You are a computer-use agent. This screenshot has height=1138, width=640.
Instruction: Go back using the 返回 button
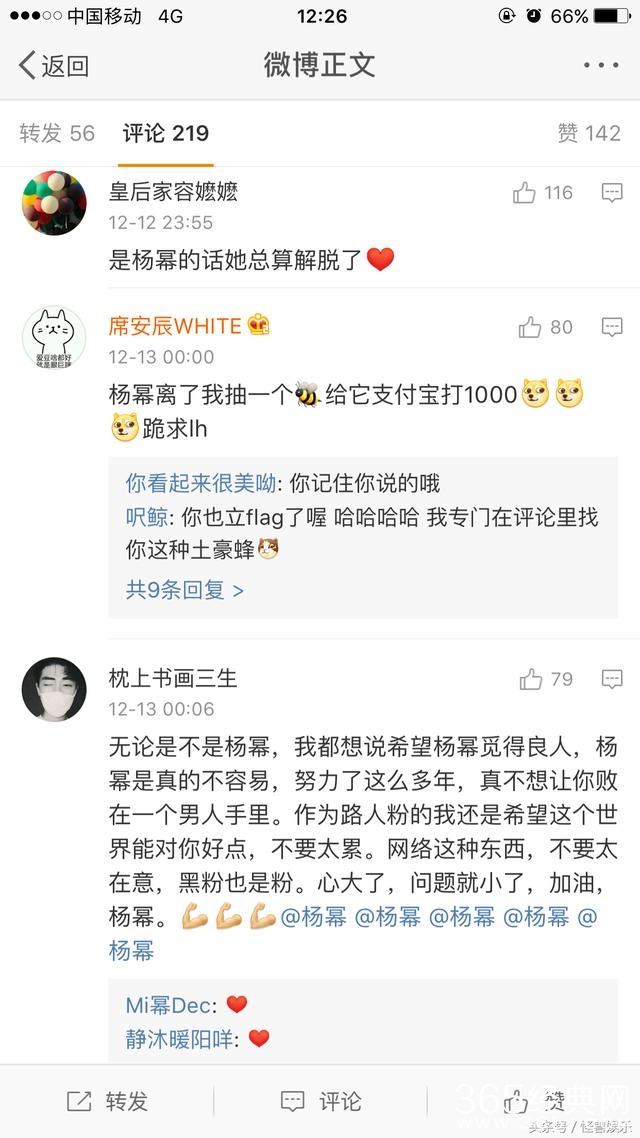[x=55, y=66]
